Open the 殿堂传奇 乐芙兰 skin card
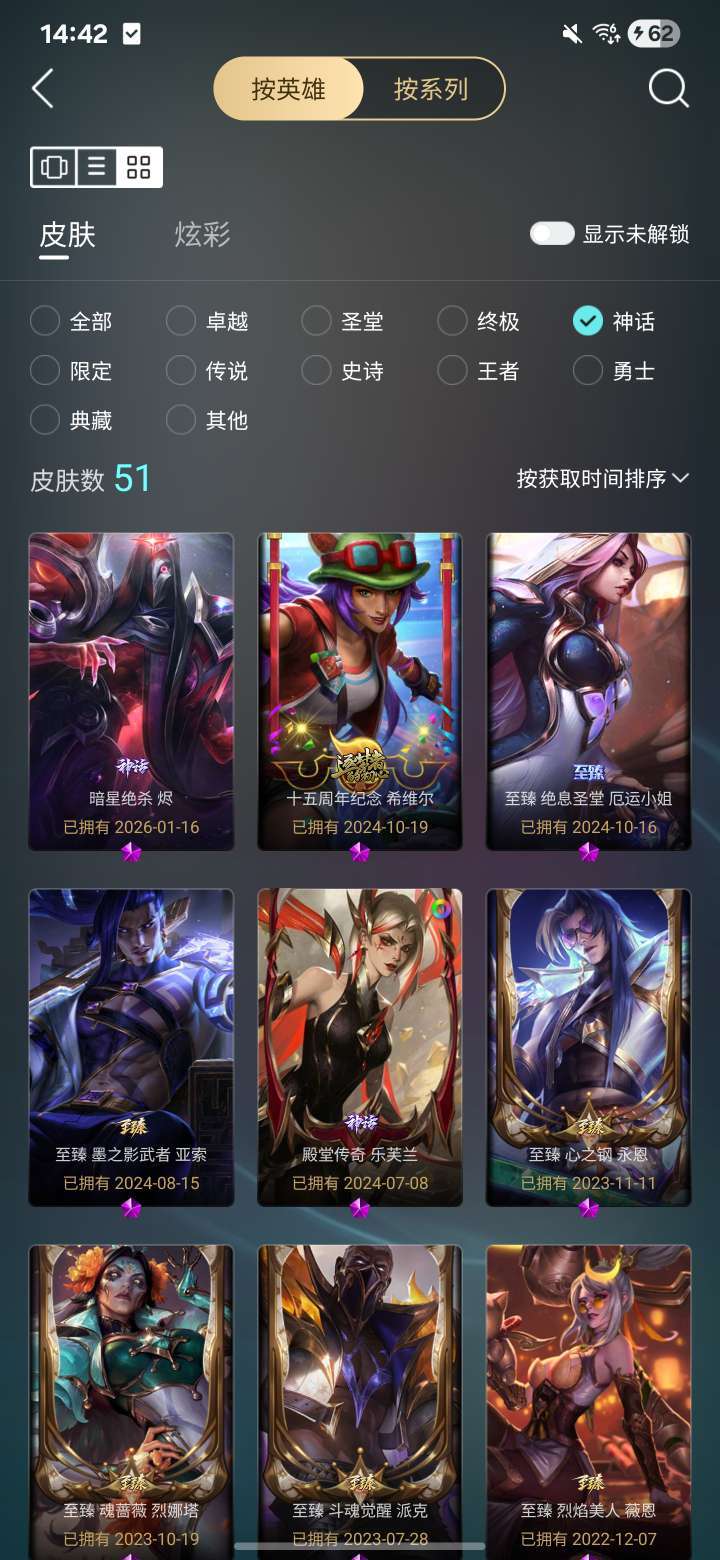This screenshot has width=720, height=1560. (360, 1045)
